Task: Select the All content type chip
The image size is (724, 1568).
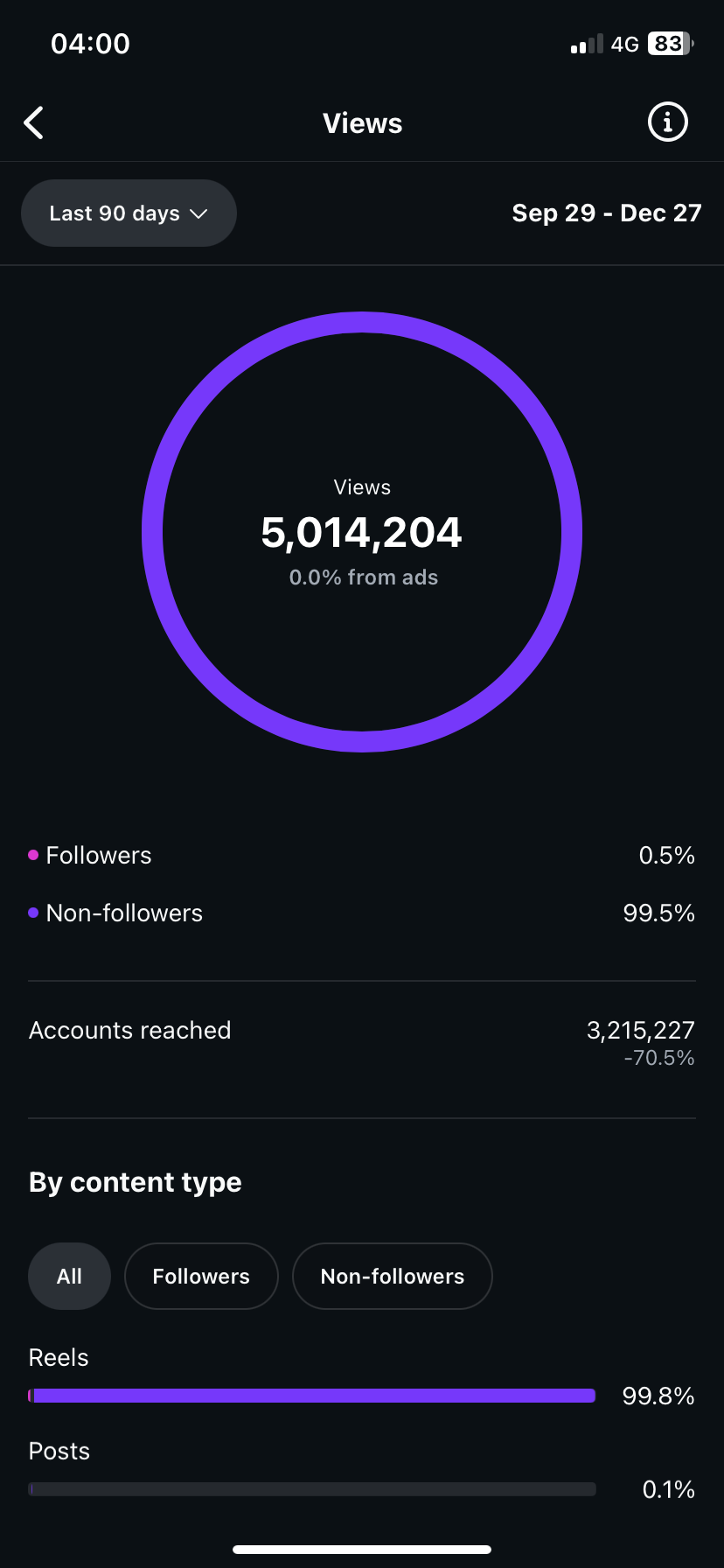Action: pos(69,1277)
